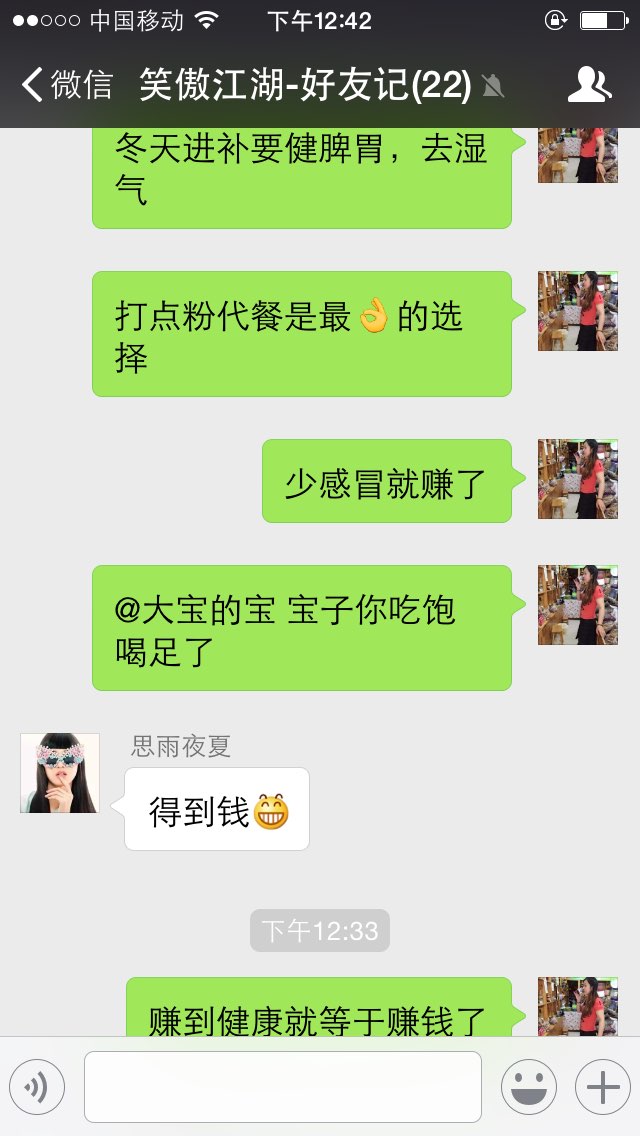640x1136 pixels.
Task: Open the emoji sticker panel
Action: 529,1087
